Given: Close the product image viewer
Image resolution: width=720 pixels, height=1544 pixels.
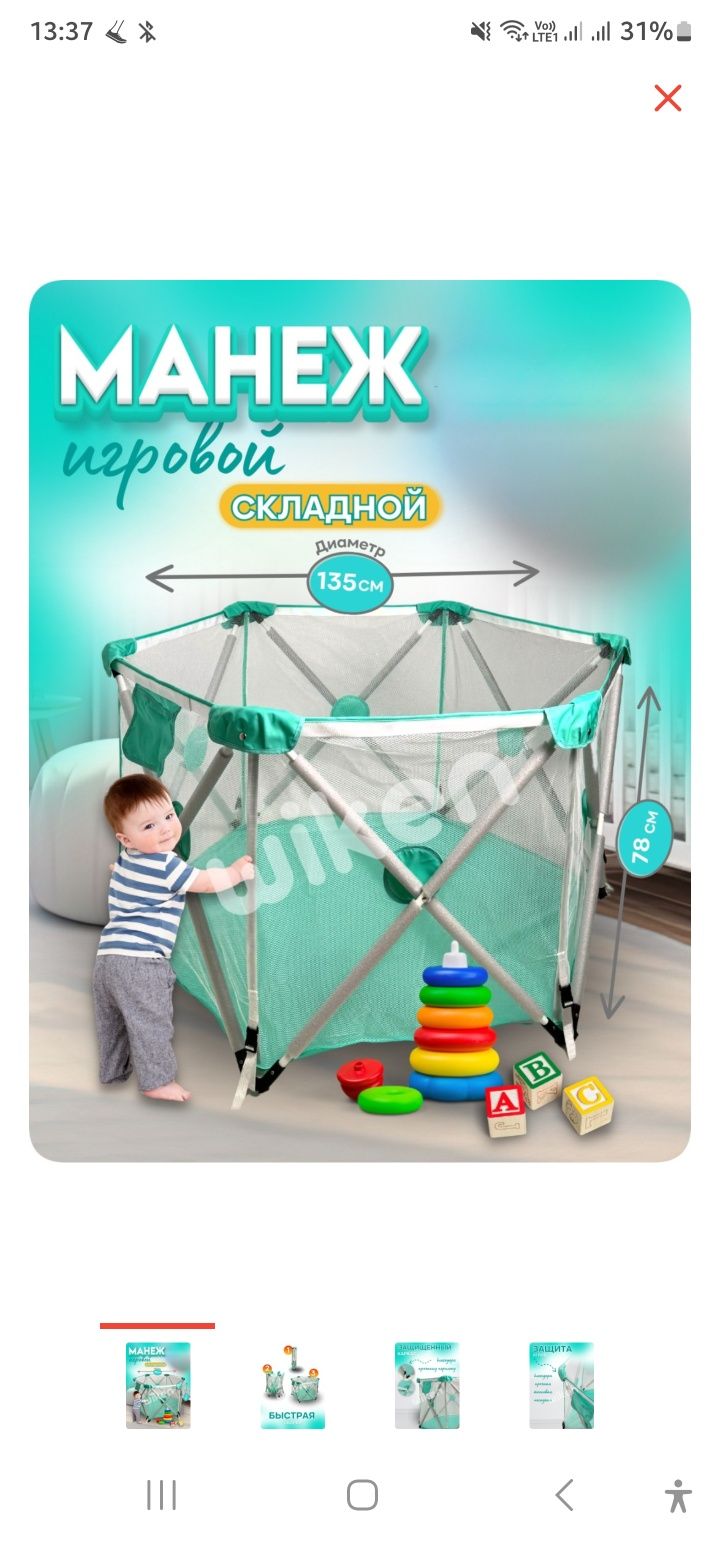Looking at the screenshot, I should pyautogui.click(x=667, y=98).
